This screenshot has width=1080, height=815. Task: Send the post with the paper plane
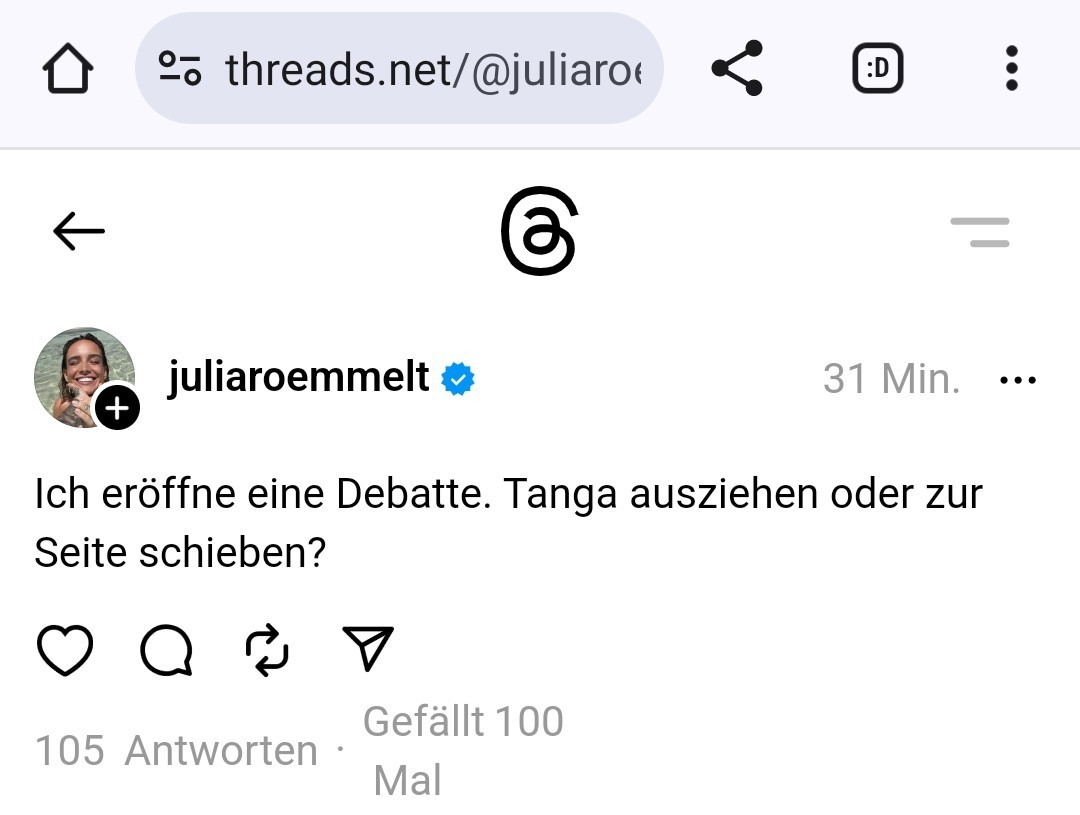coord(368,650)
